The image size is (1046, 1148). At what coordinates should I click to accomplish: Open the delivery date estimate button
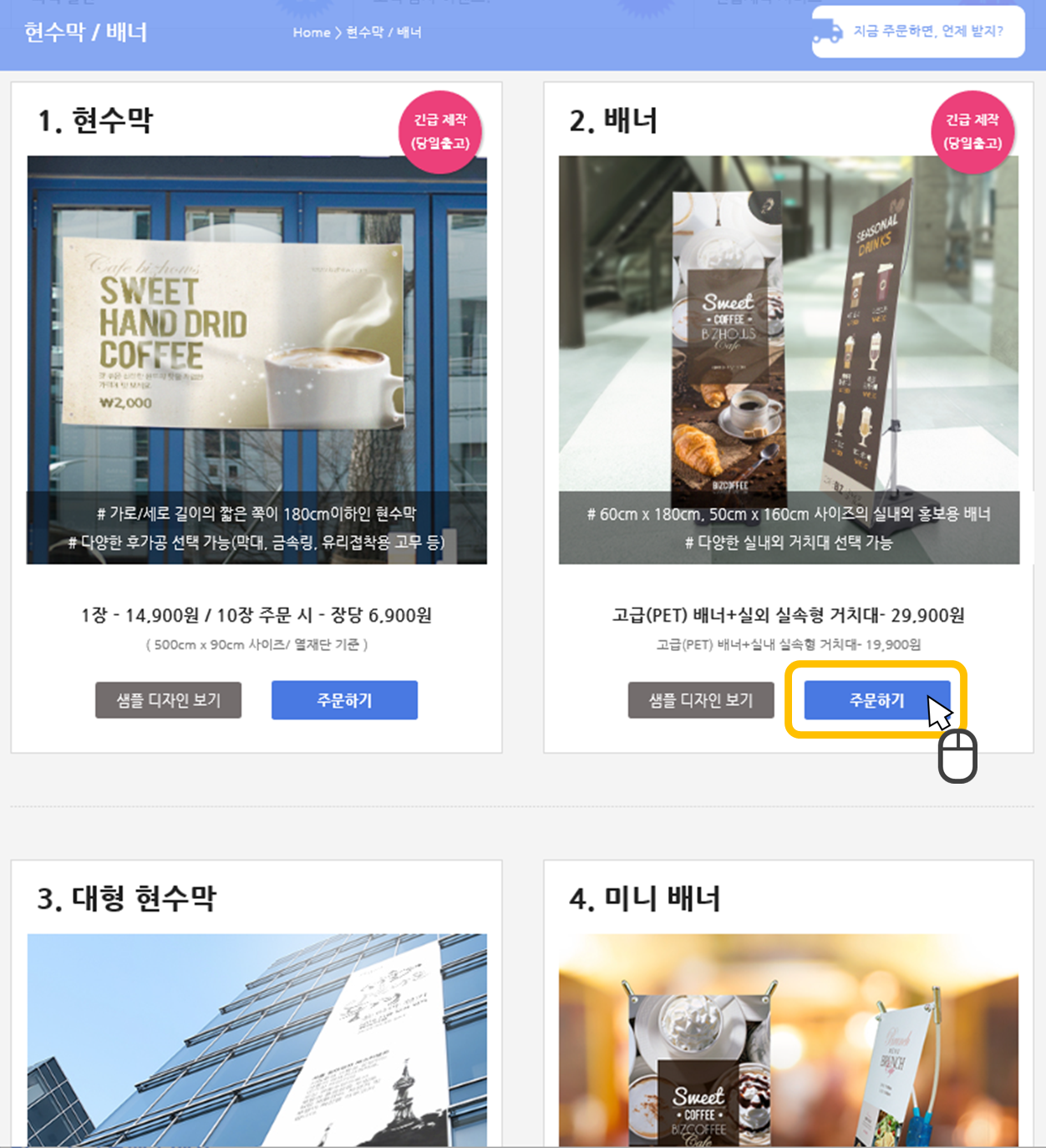tap(917, 32)
